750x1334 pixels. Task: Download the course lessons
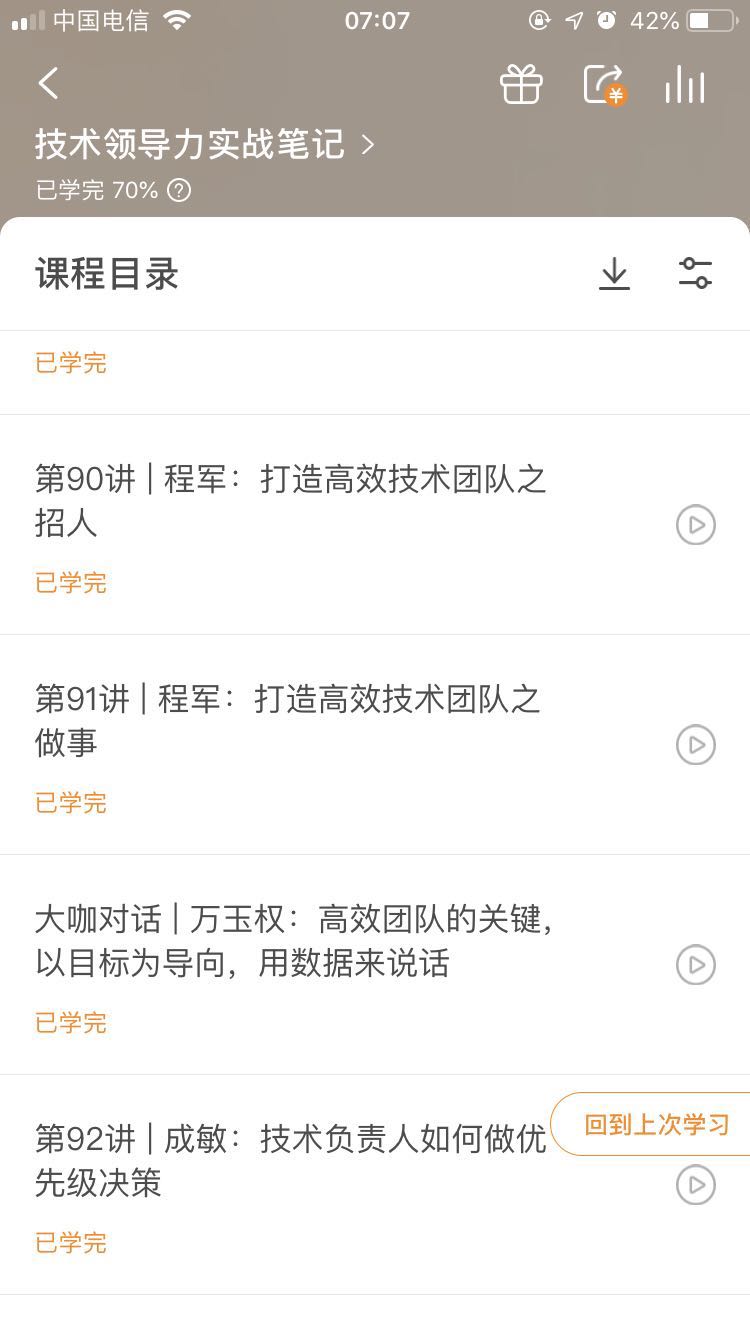[x=614, y=274]
